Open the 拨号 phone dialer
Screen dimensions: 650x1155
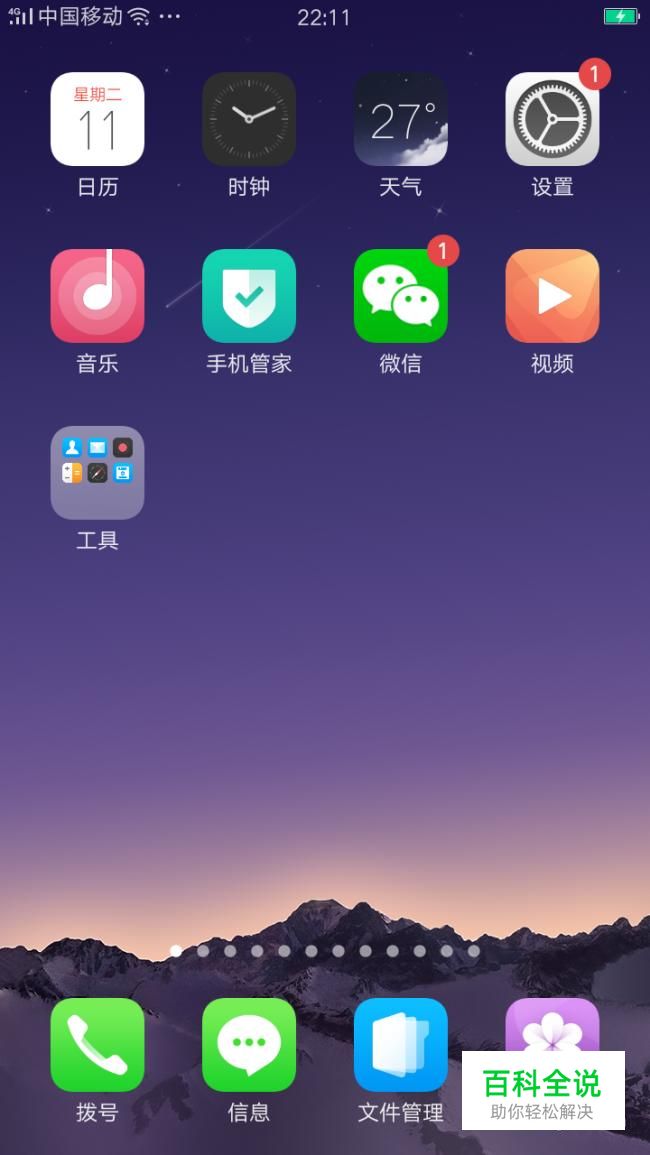(x=97, y=1045)
